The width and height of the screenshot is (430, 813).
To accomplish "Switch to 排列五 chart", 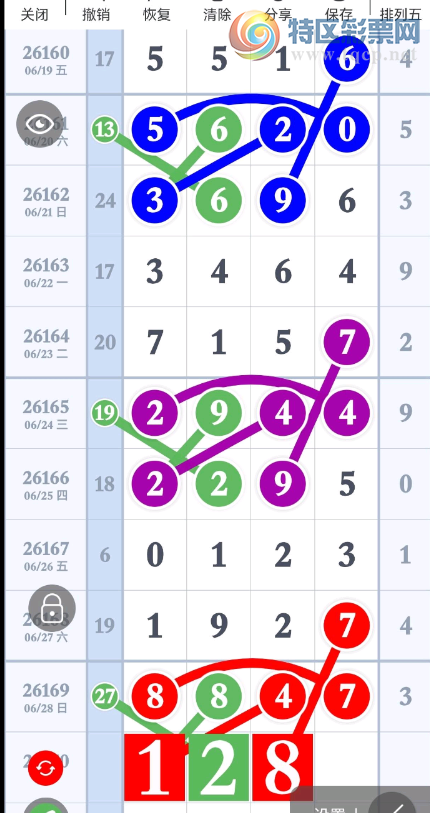I will pyautogui.click(x=401, y=15).
